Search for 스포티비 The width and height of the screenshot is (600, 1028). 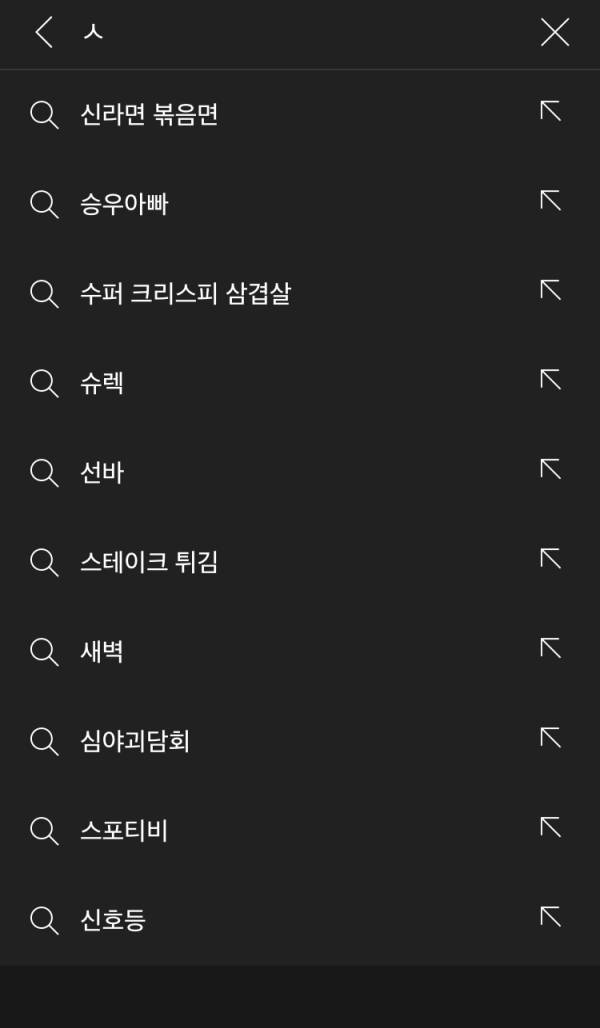pos(124,830)
